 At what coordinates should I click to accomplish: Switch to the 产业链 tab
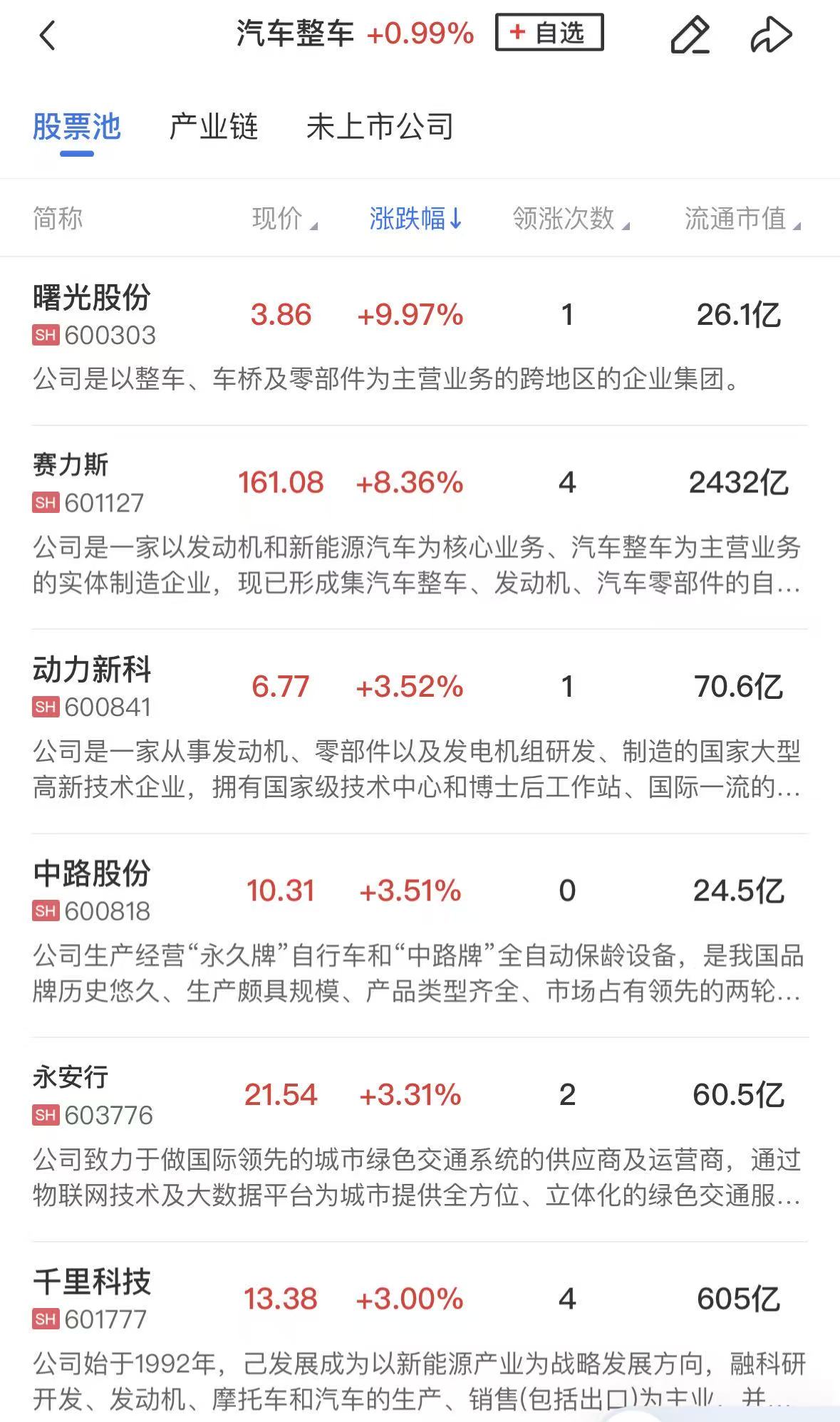pyautogui.click(x=213, y=127)
